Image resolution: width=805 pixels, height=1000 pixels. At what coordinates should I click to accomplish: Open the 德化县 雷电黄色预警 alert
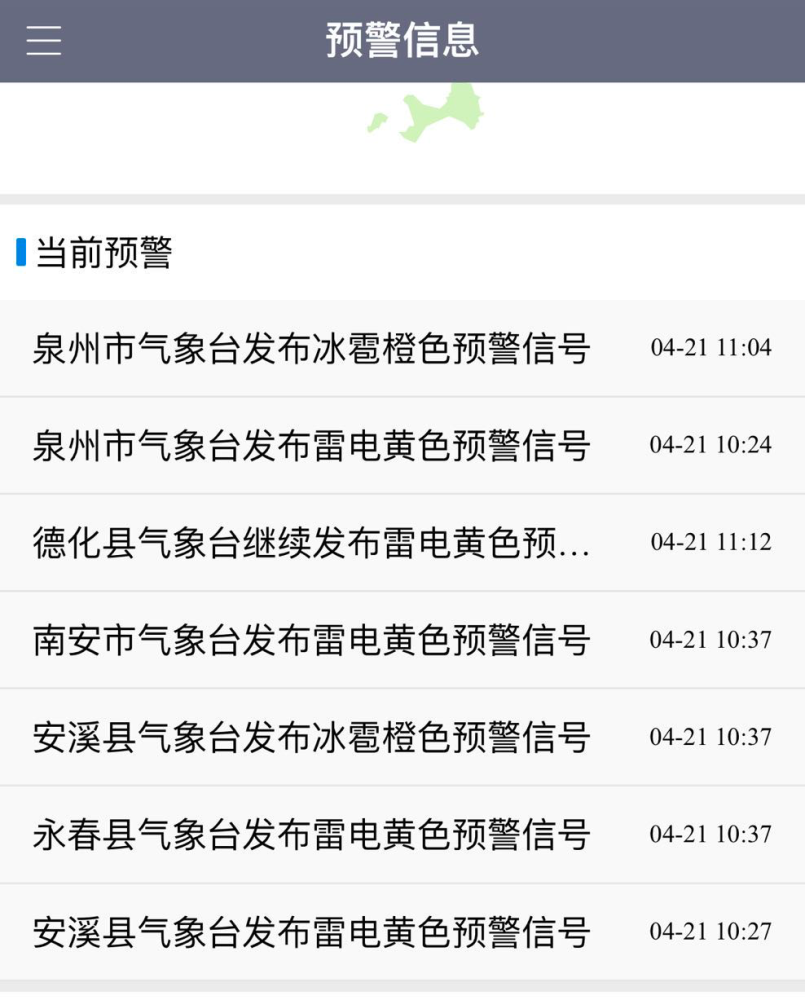(311, 543)
